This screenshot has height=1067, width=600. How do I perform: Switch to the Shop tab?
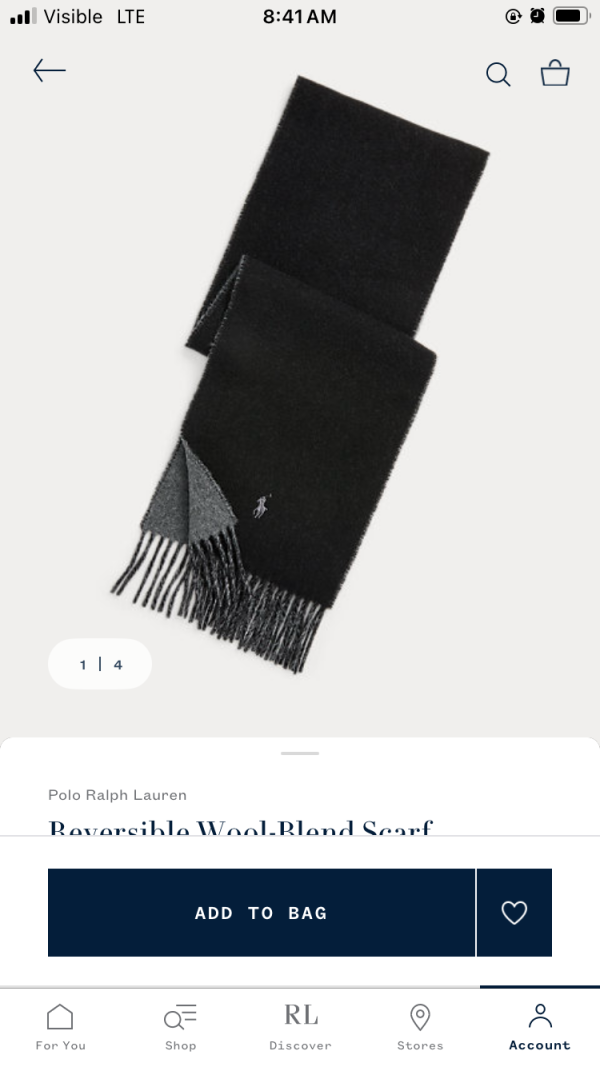[x=180, y=1027]
